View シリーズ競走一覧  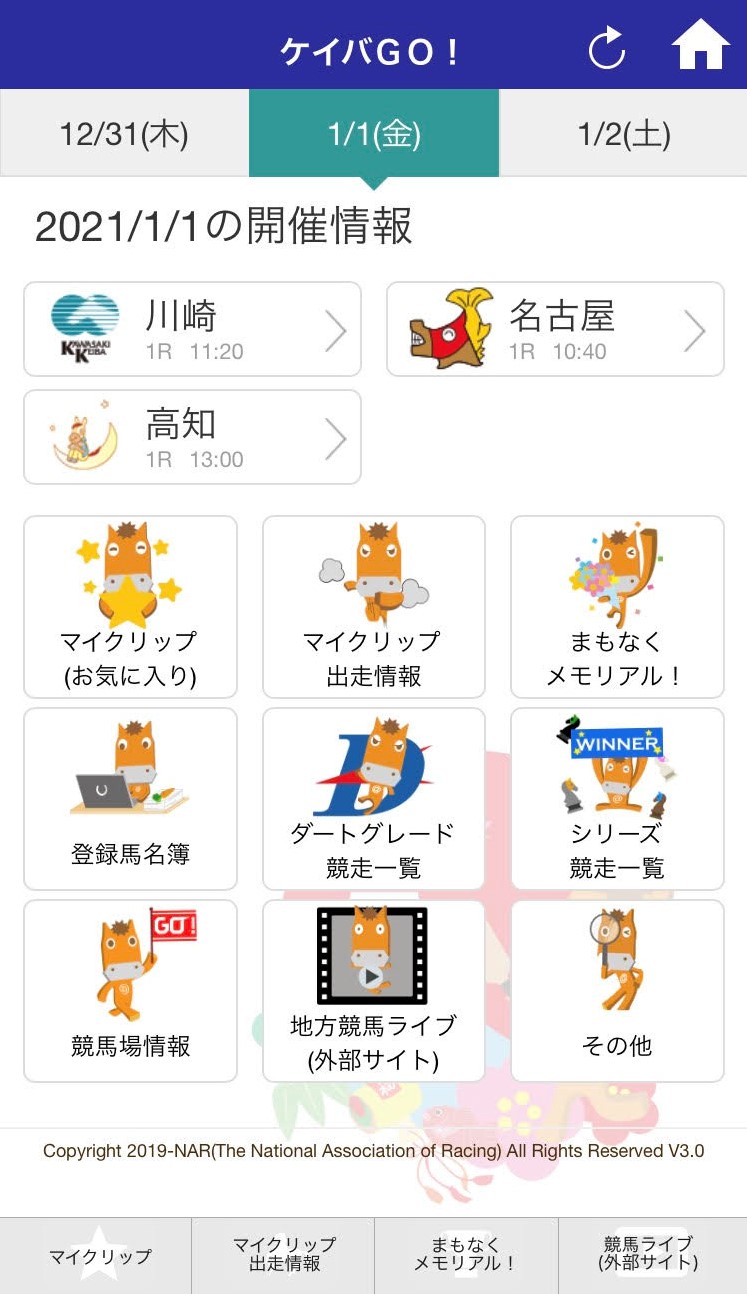pos(617,799)
